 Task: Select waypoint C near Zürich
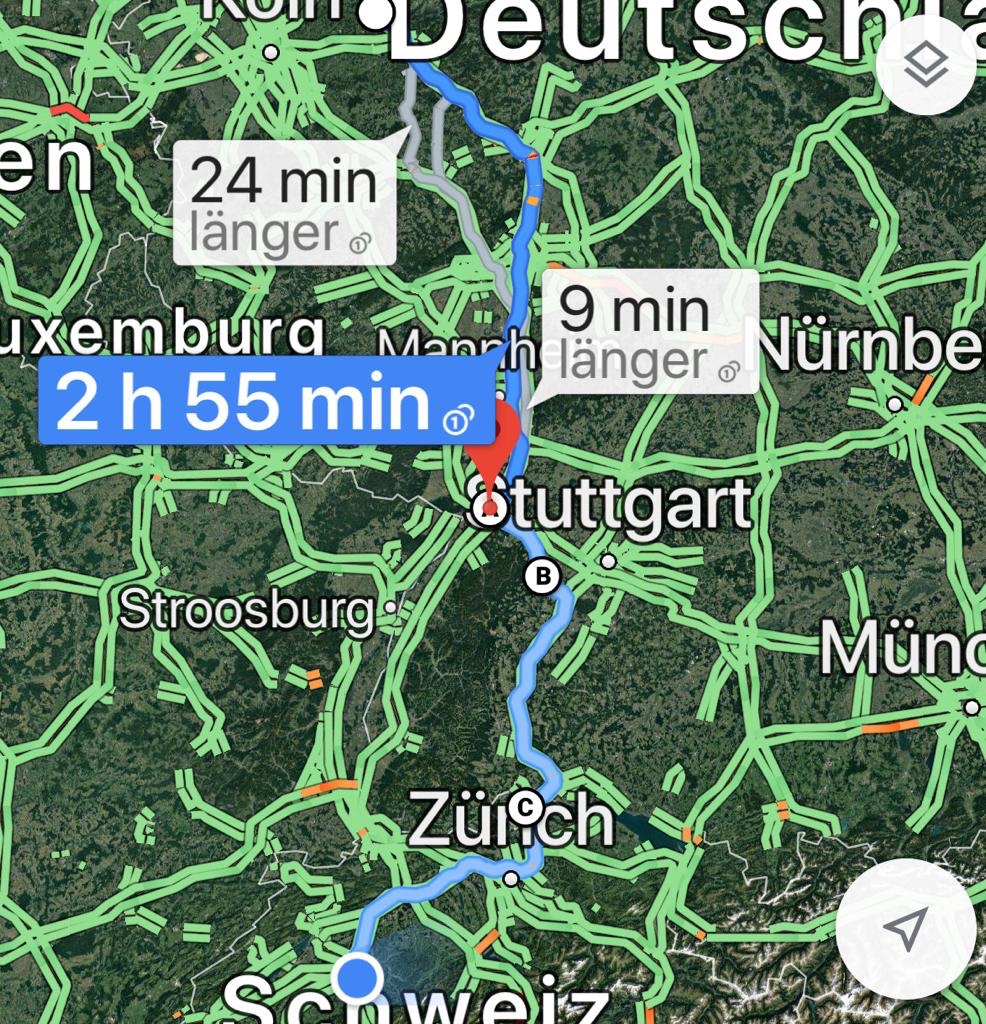coord(525,805)
